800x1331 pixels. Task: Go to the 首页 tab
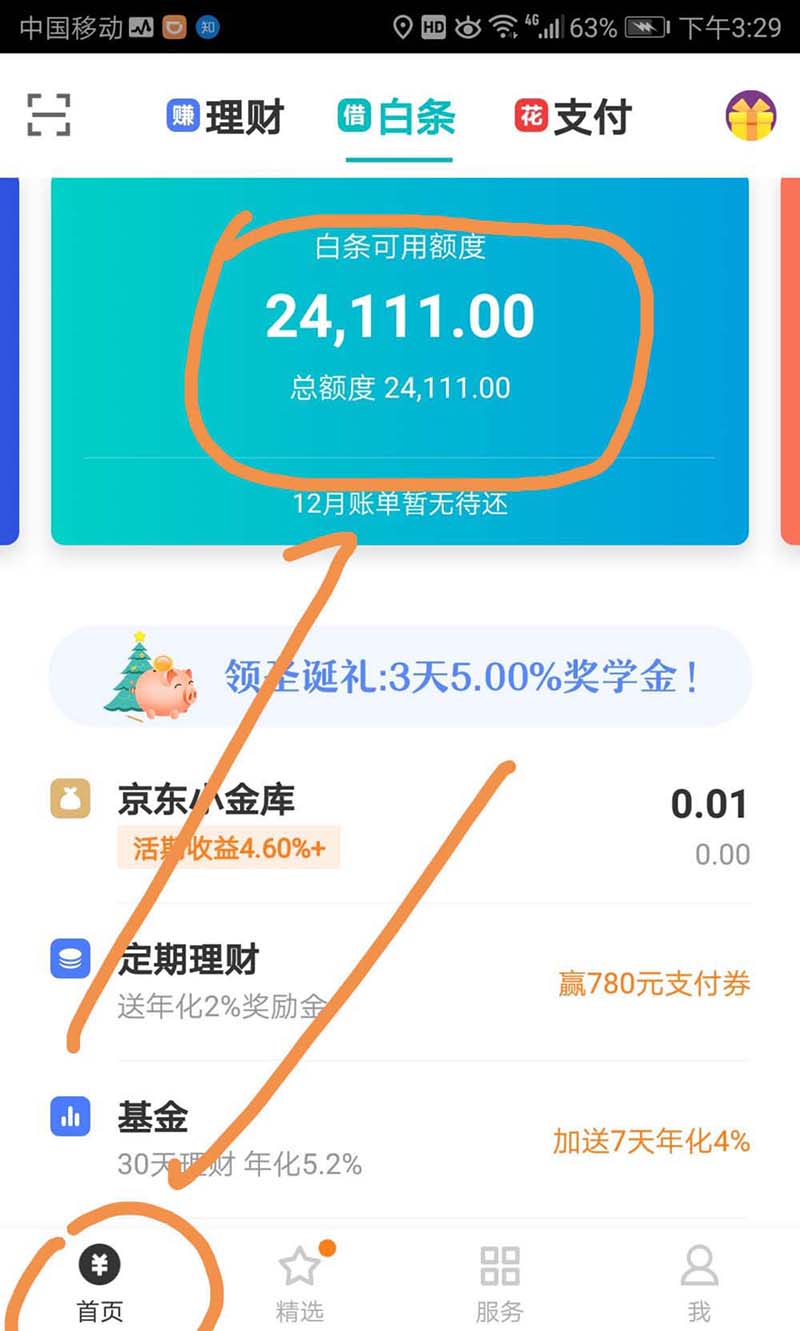(x=100, y=1283)
